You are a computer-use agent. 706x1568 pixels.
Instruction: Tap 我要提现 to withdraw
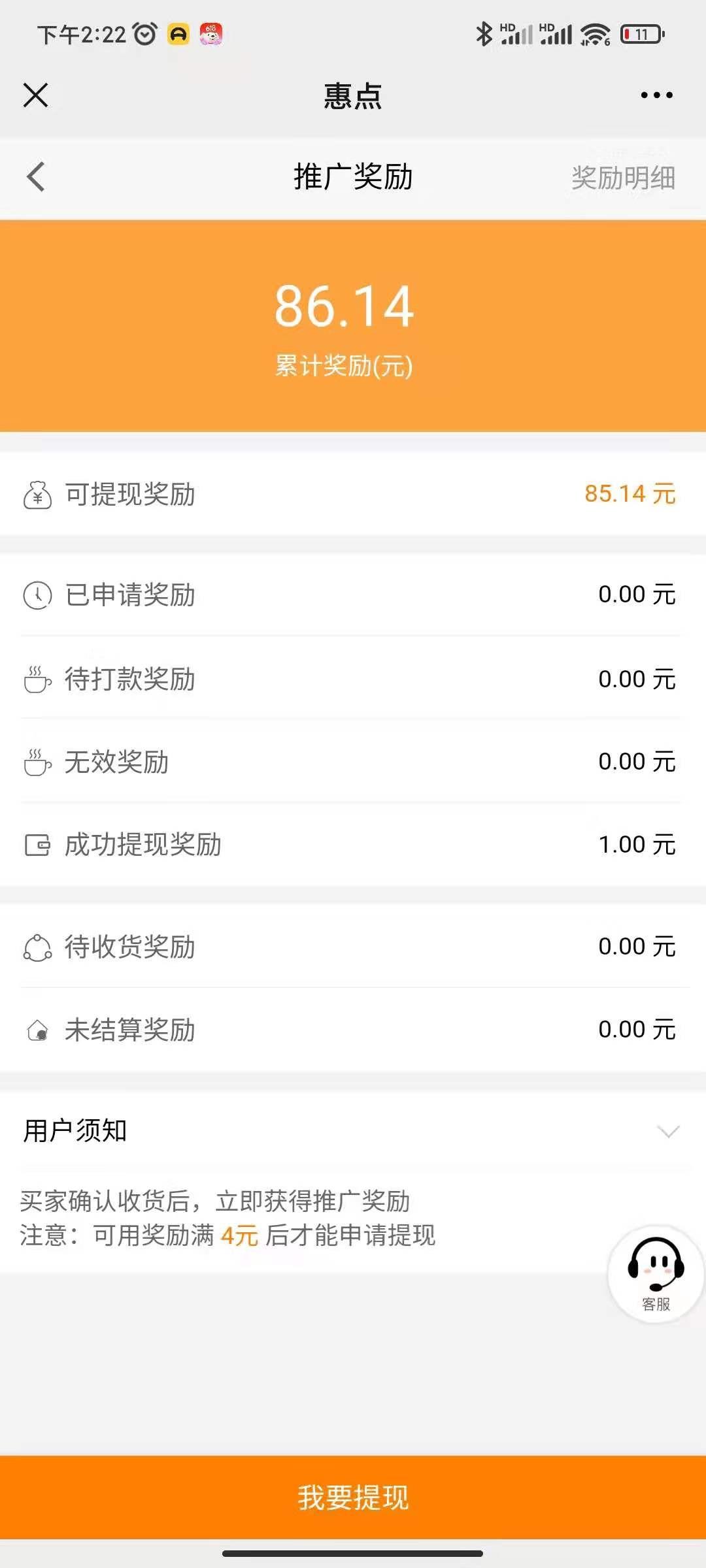point(353,1497)
